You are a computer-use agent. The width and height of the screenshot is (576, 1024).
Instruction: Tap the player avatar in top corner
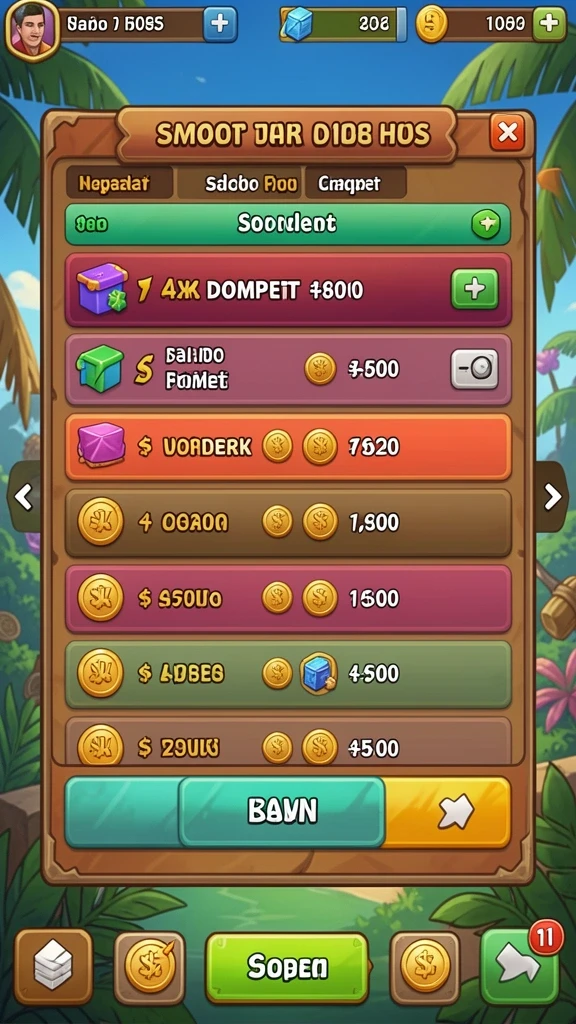31,29
